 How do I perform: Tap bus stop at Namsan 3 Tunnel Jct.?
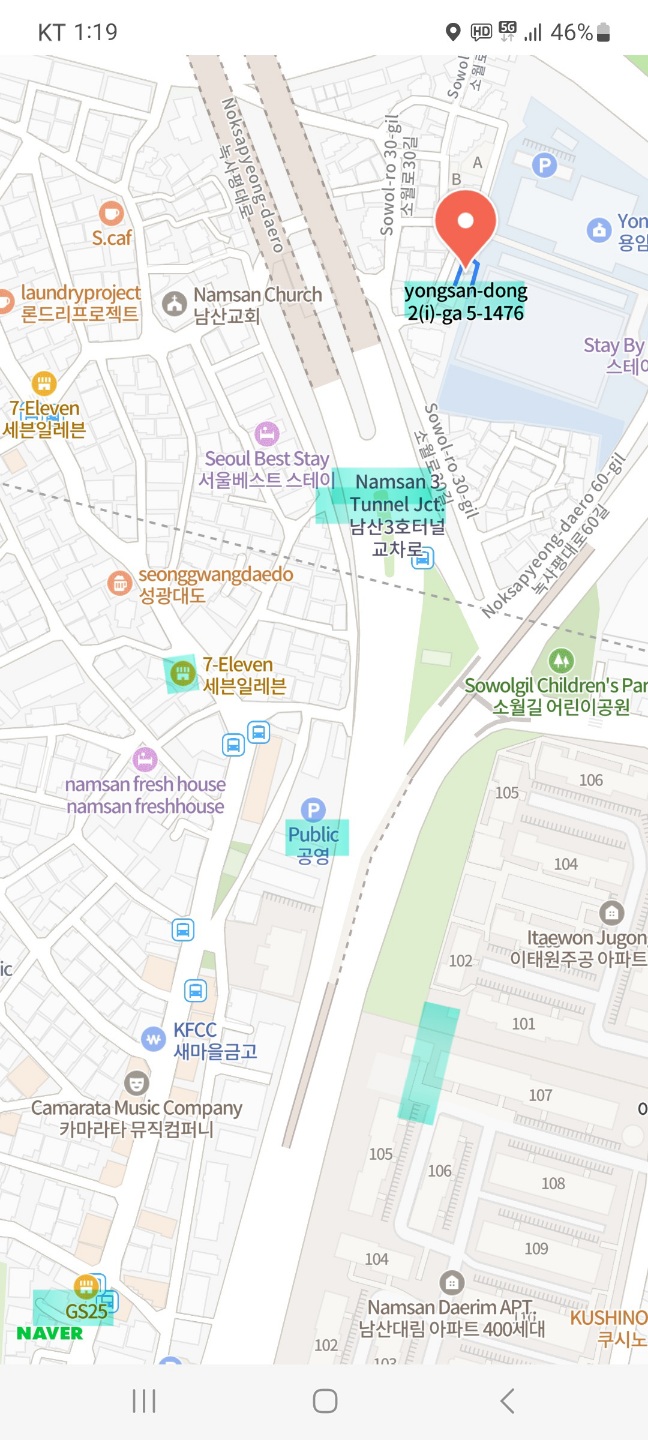(423, 558)
